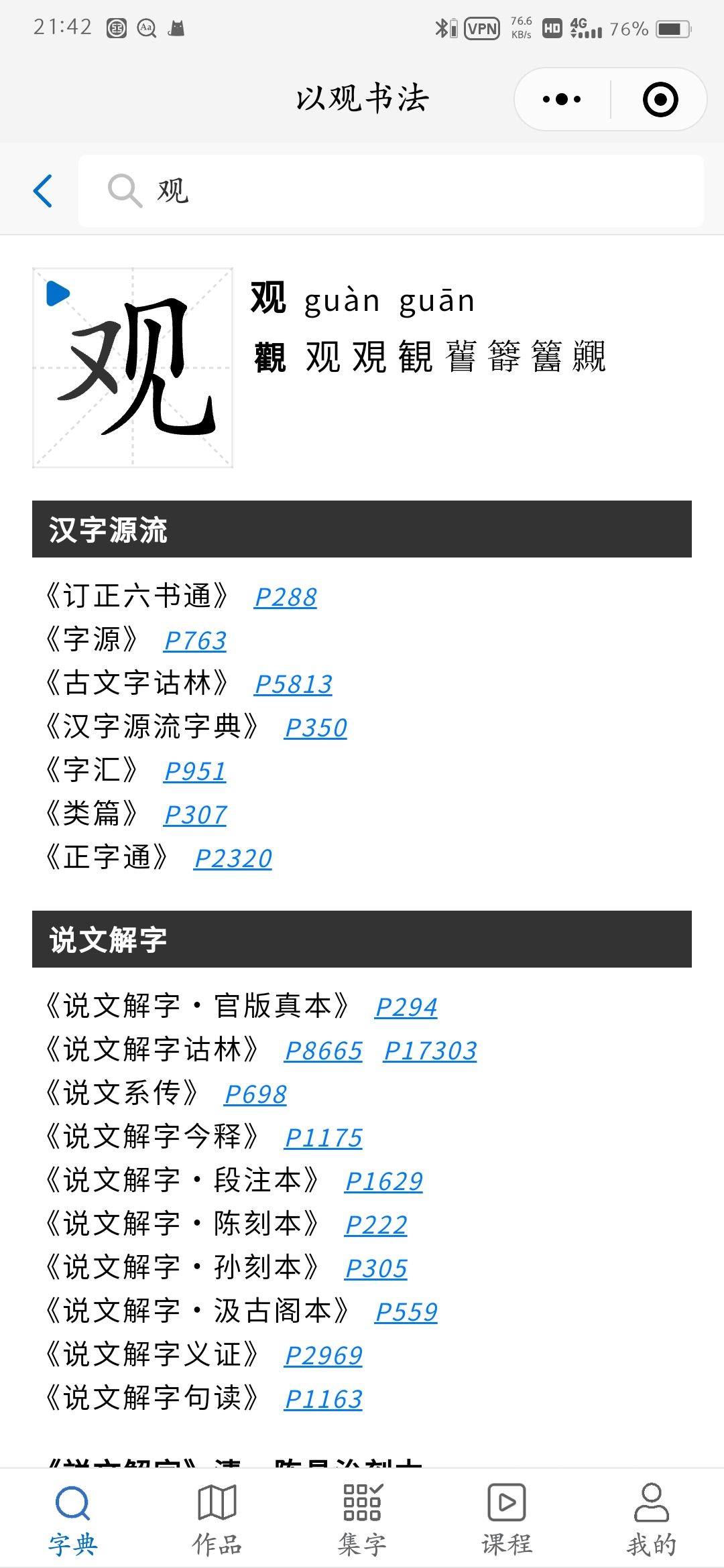Open P951 of 字汇

pyautogui.click(x=195, y=771)
